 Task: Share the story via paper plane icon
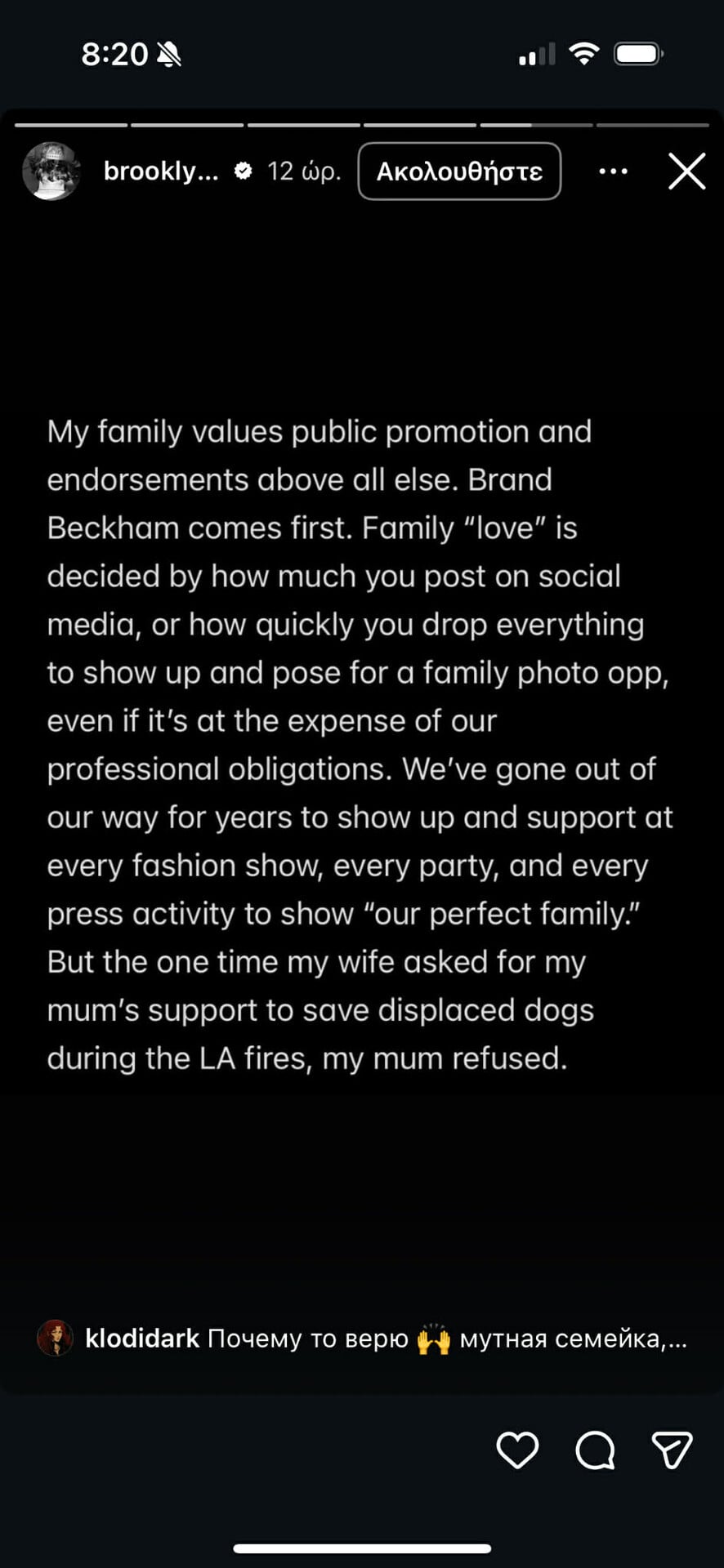[672, 1450]
